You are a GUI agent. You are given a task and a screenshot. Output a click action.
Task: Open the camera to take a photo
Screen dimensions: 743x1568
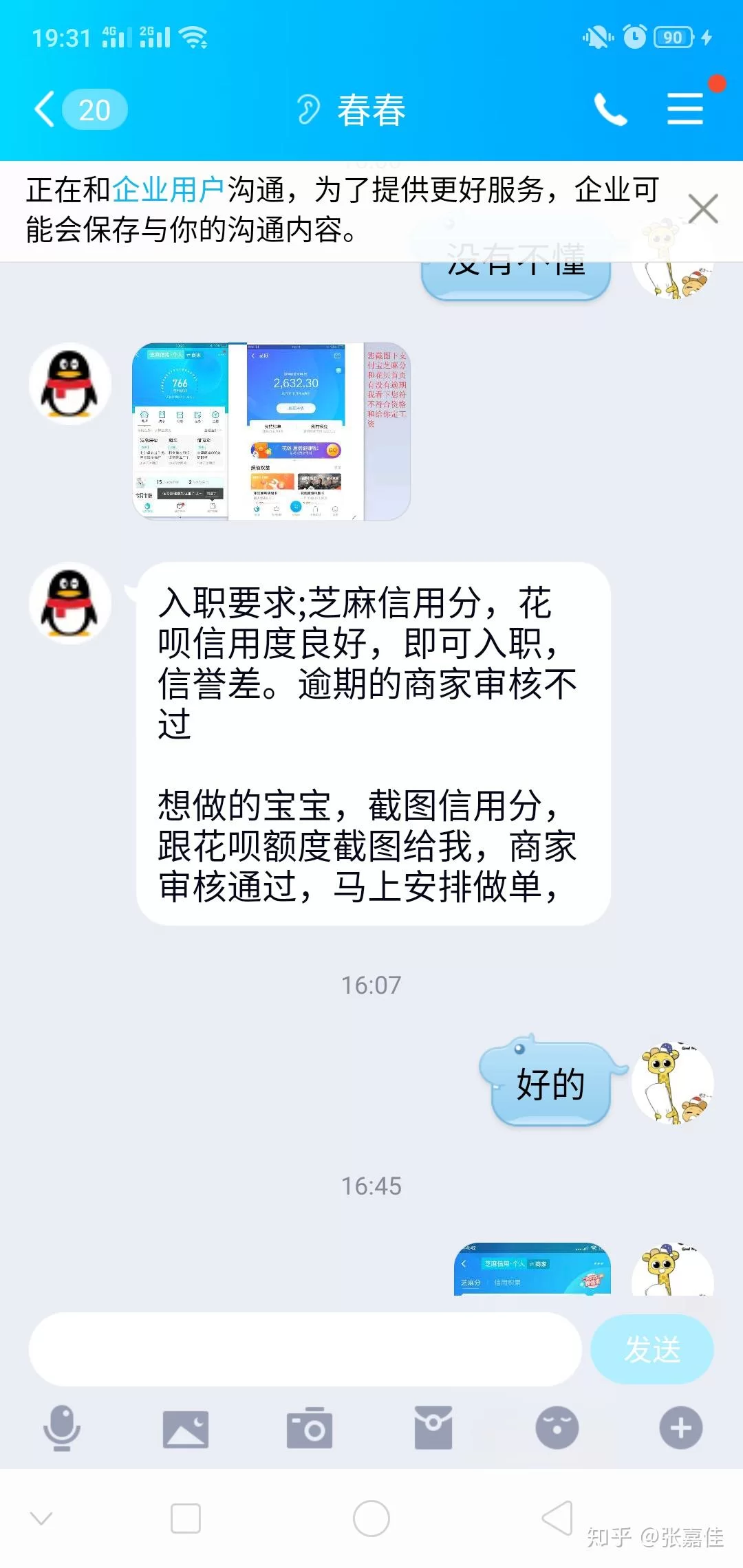(310, 1428)
